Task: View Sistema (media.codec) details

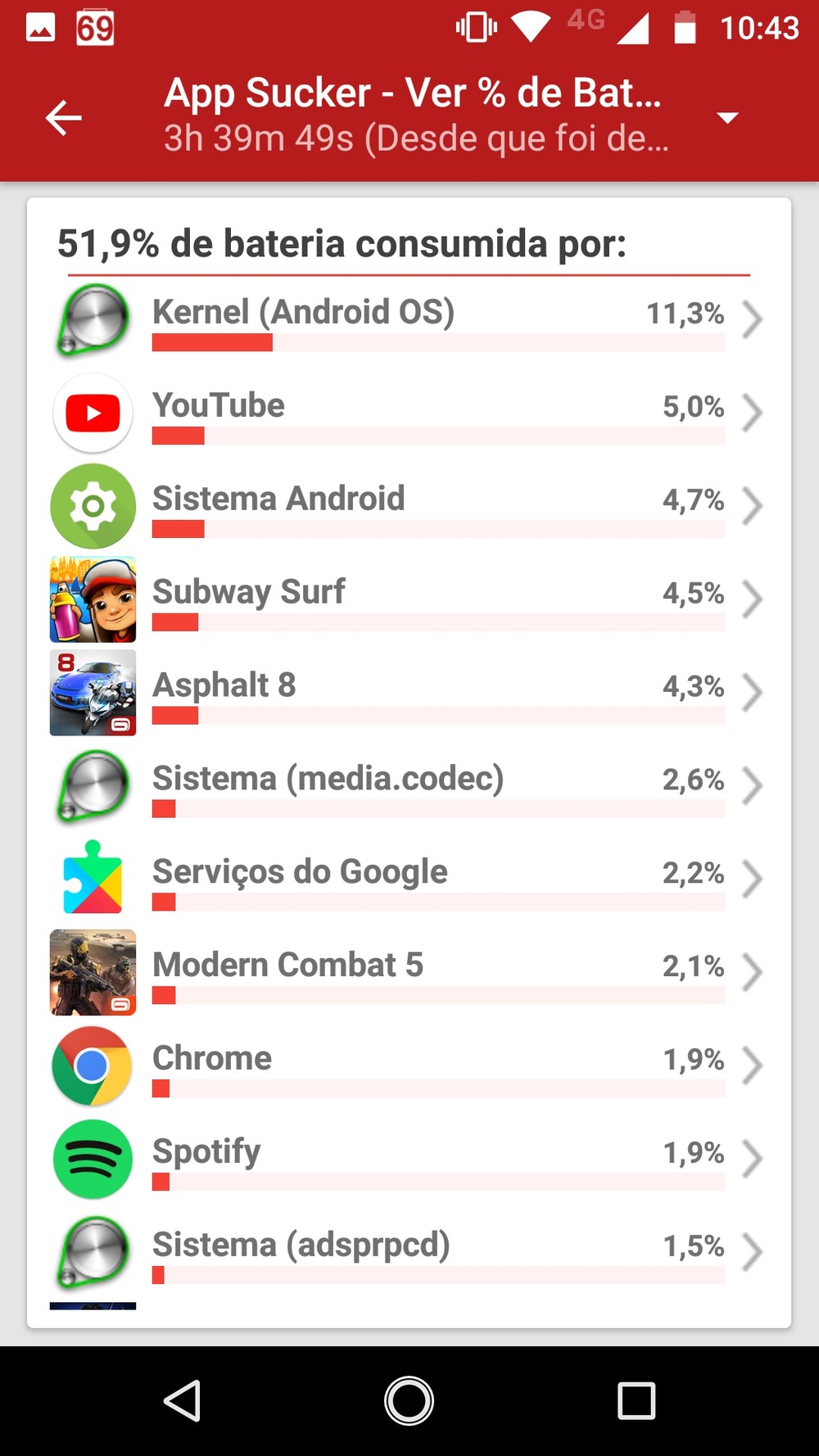Action: click(409, 787)
